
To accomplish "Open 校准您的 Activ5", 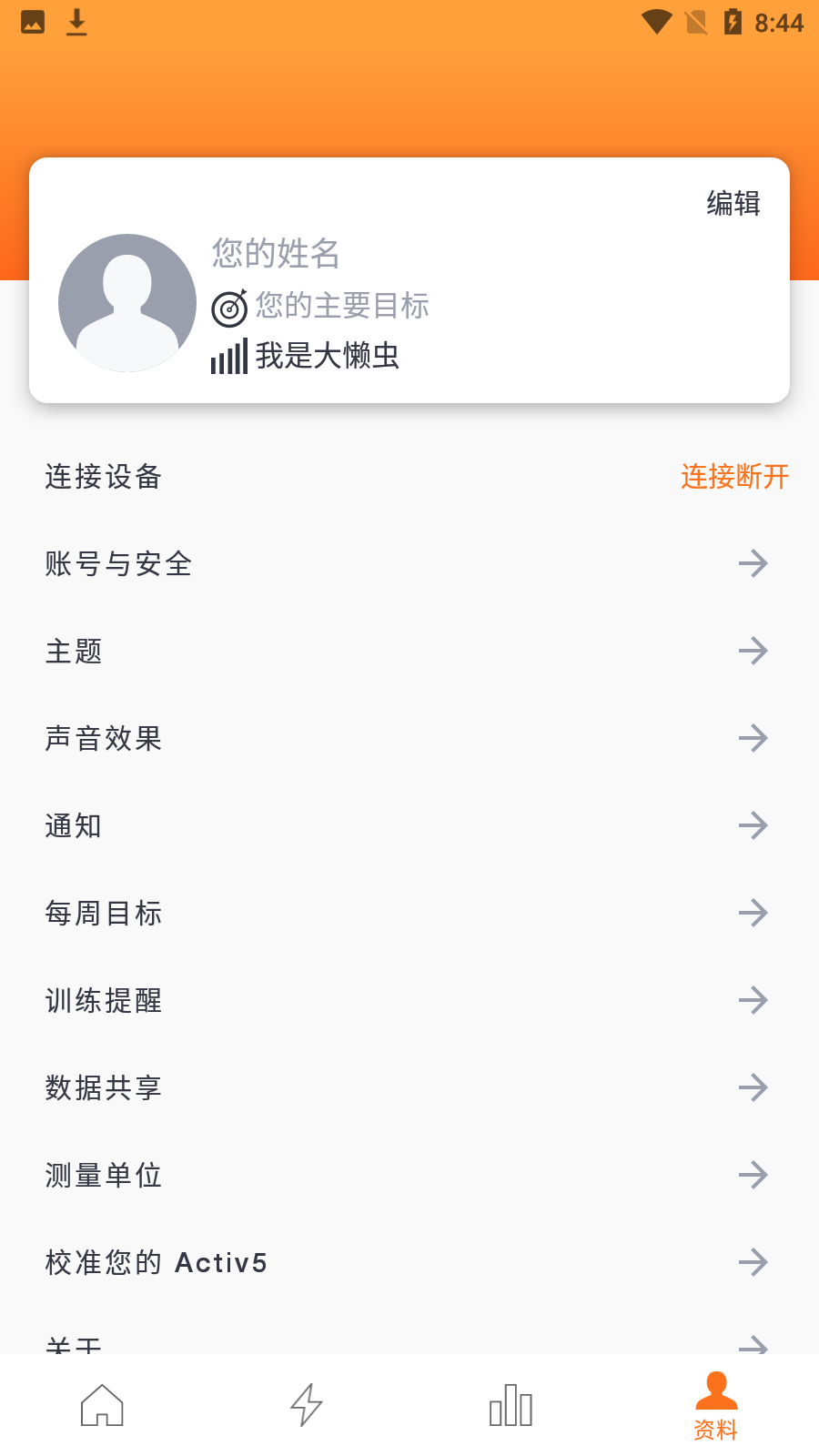I will click(x=409, y=1262).
